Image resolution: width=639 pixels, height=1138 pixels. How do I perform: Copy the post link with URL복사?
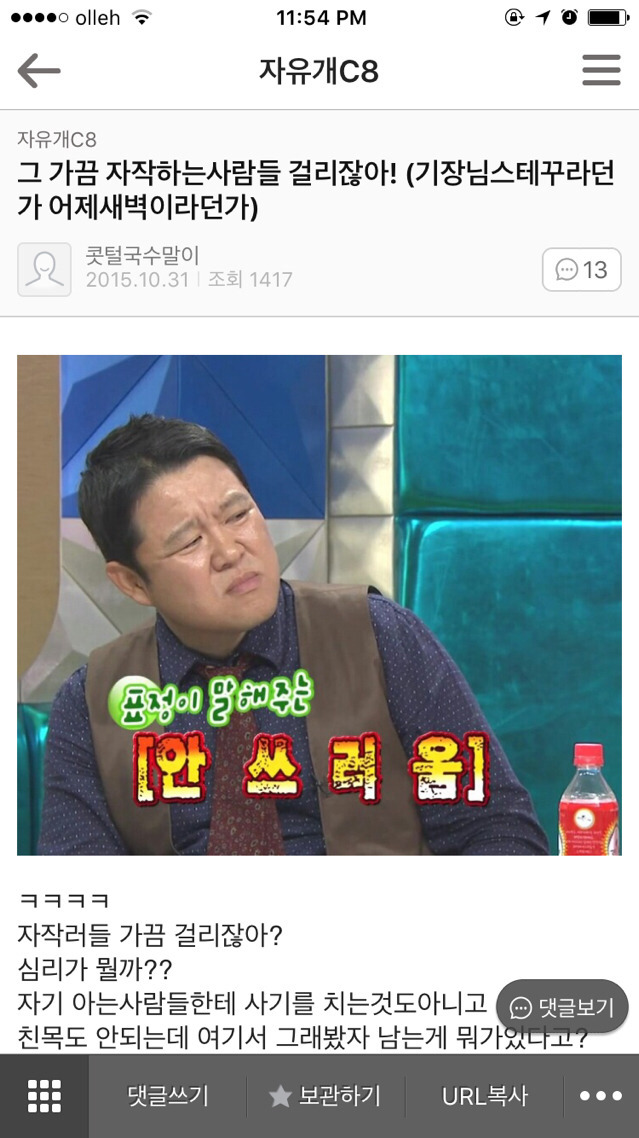pyautogui.click(x=484, y=1096)
